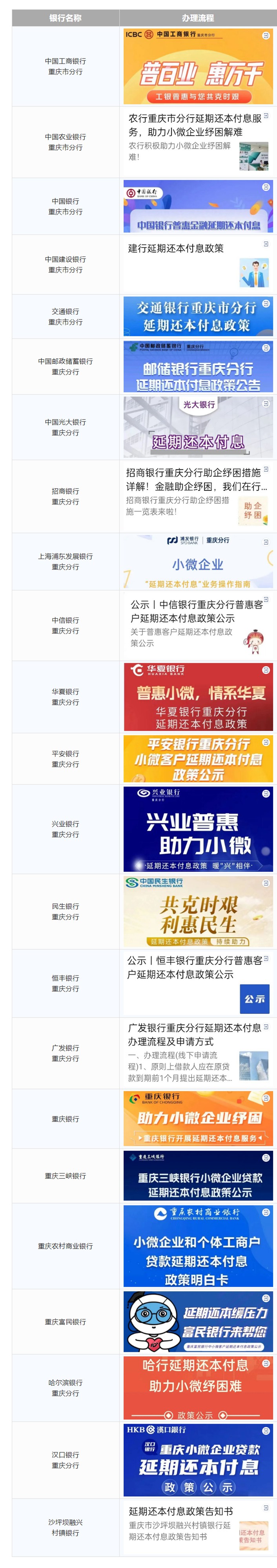Open the 民生银行 共克时艰 利惠民生 banner
277x1568 pixels.
click(x=198, y=911)
